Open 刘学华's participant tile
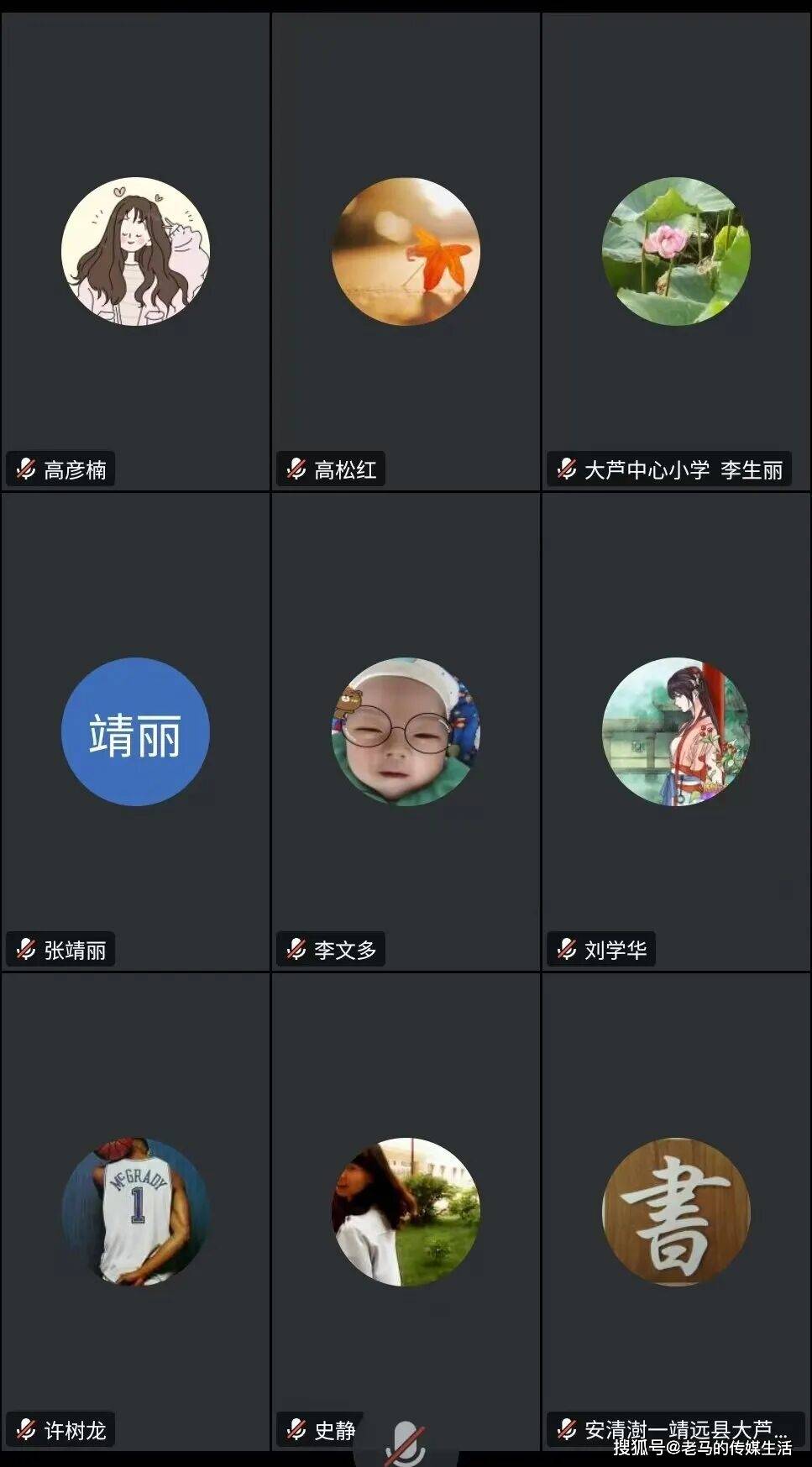The height and width of the screenshot is (1467, 812). (x=676, y=731)
